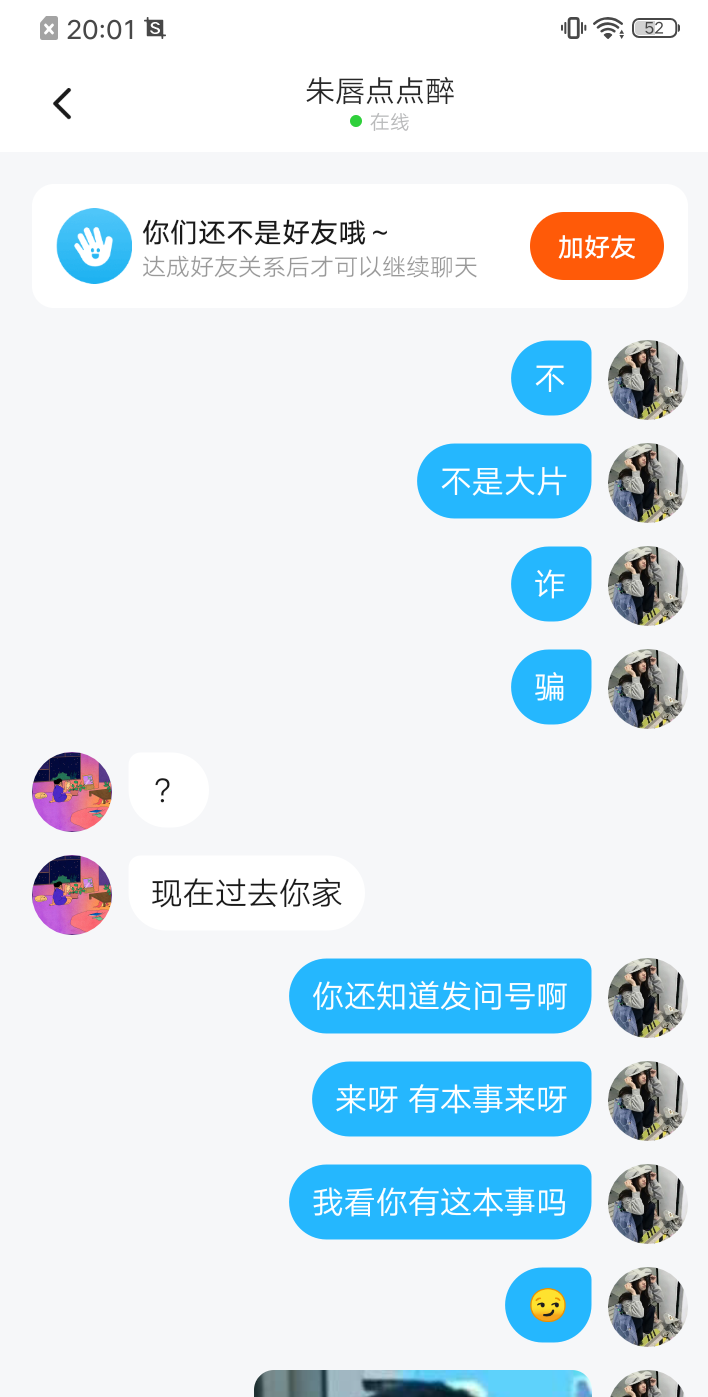Open sender's avatar beside the "?" message
The height and width of the screenshot is (1397, 708).
tap(72, 792)
